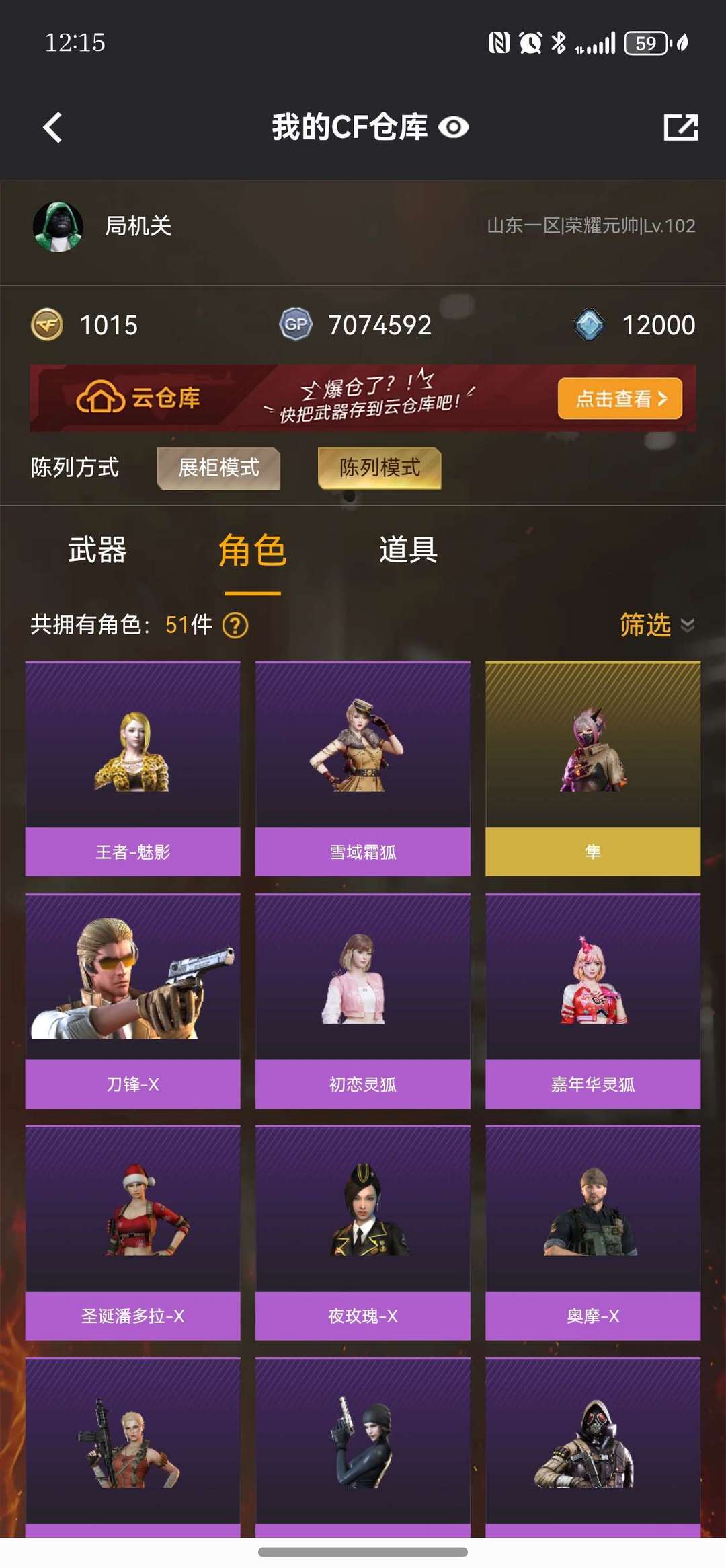The width and height of the screenshot is (726, 1568).
Task: Open the share icon at top right
Action: click(681, 126)
